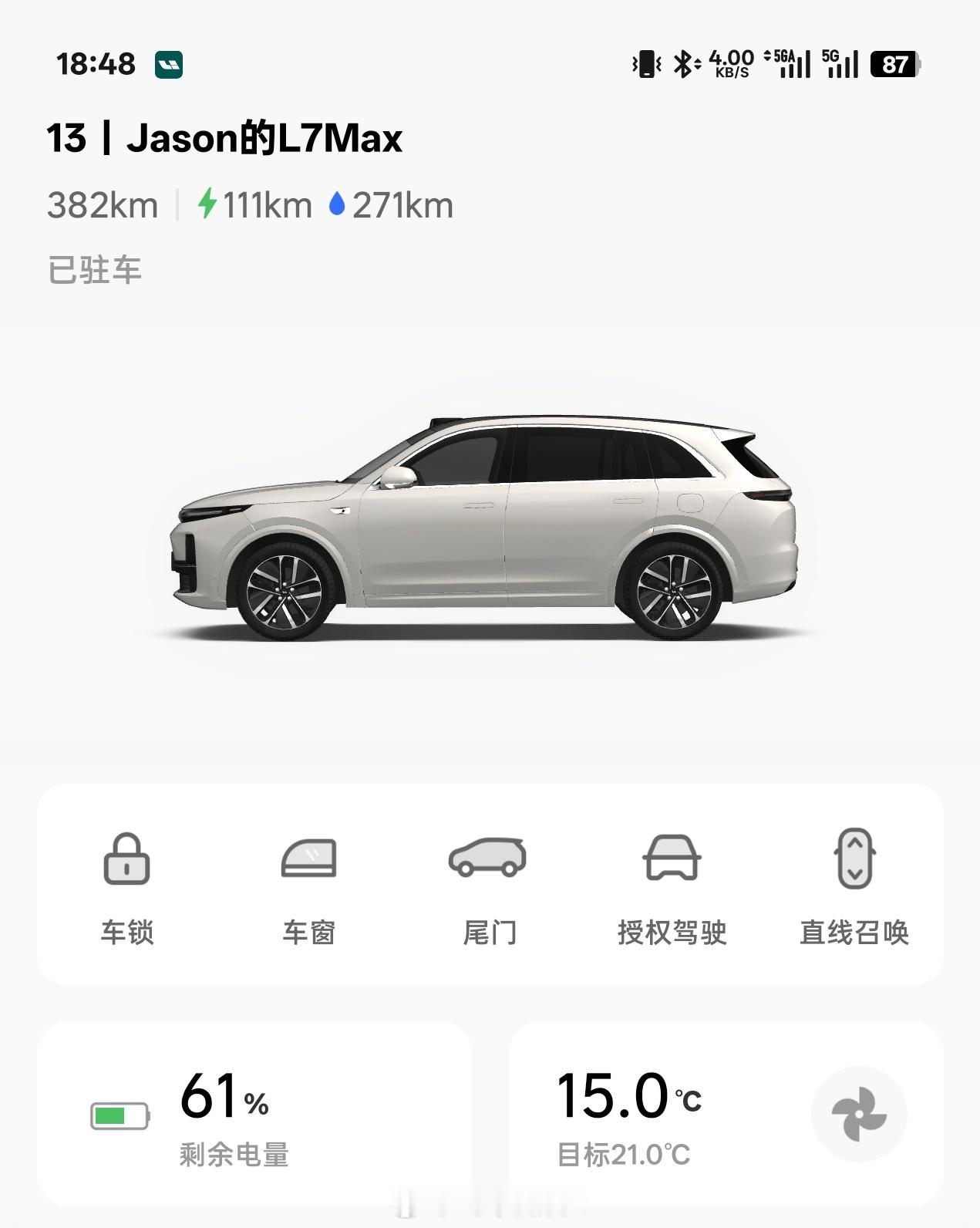Tap the blue fuel droplet icon beside 271km

point(337,204)
